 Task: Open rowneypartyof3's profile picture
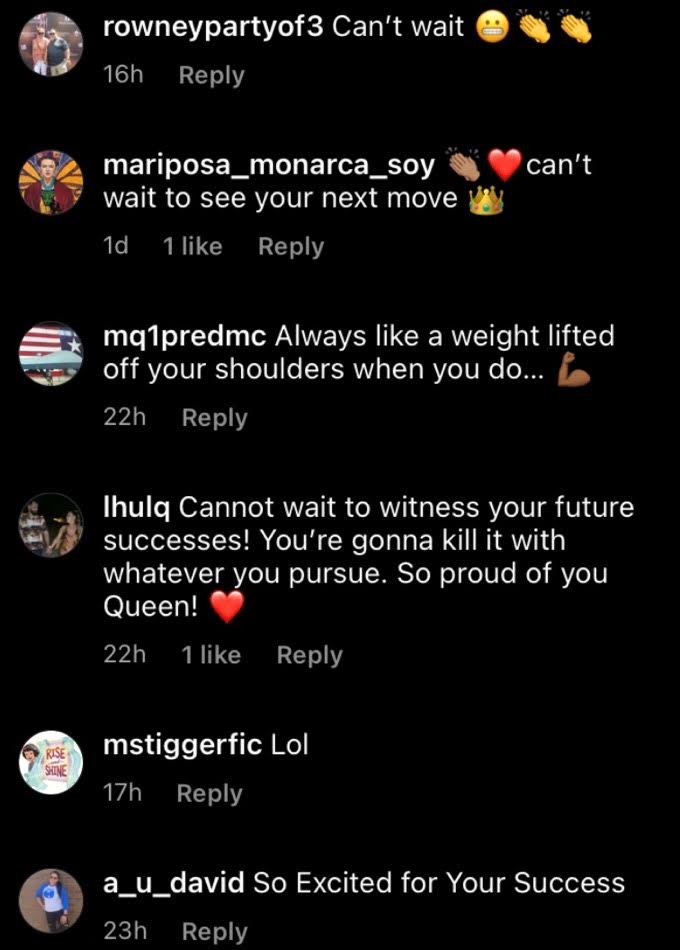[x=51, y=45]
